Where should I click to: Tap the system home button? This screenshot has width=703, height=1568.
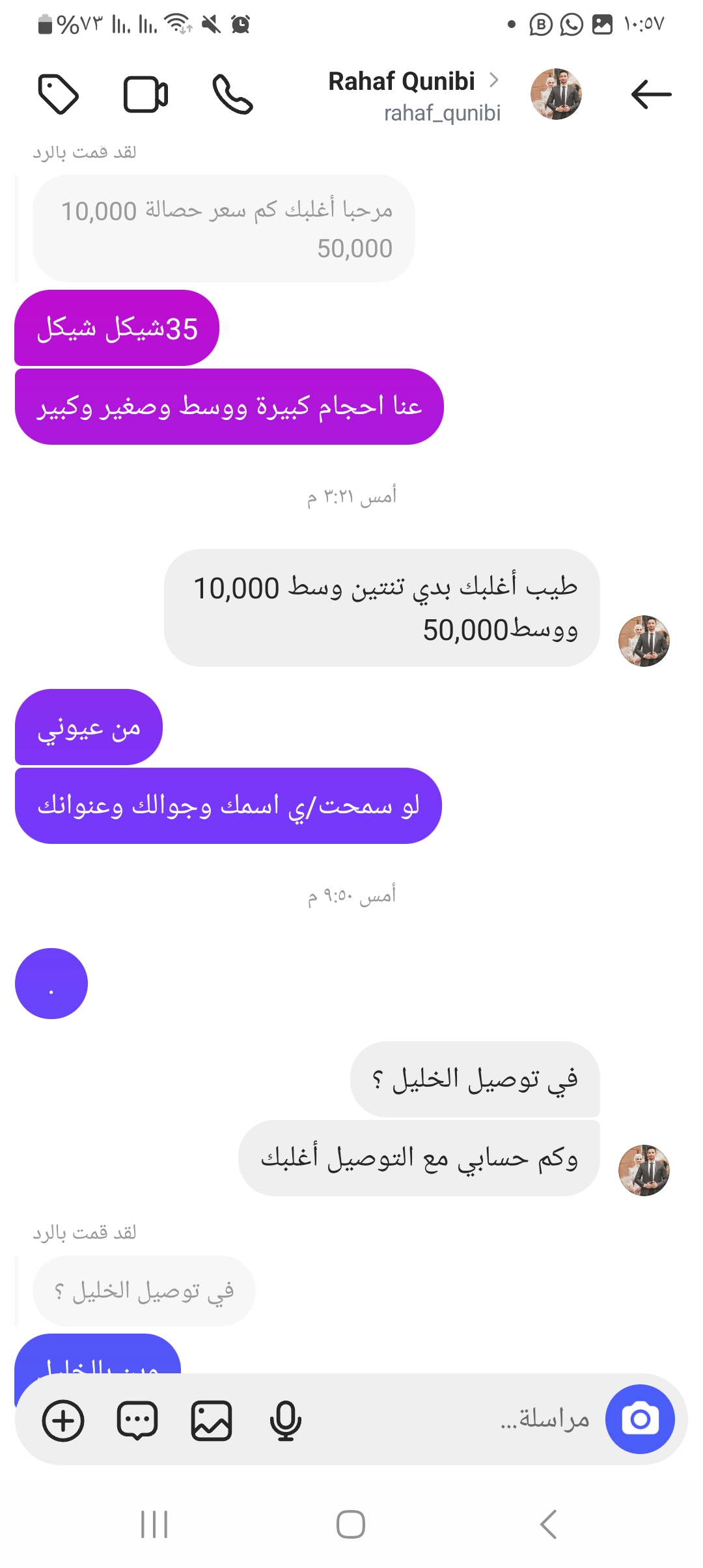point(351,1524)
